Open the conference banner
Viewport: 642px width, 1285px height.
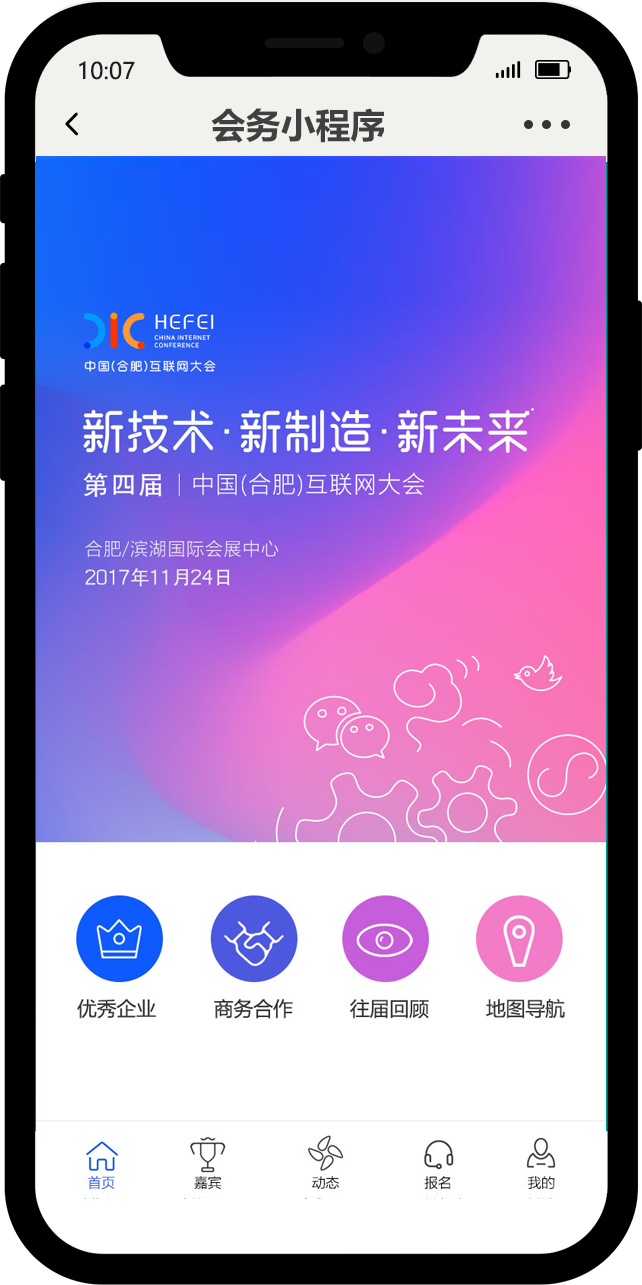320,500
